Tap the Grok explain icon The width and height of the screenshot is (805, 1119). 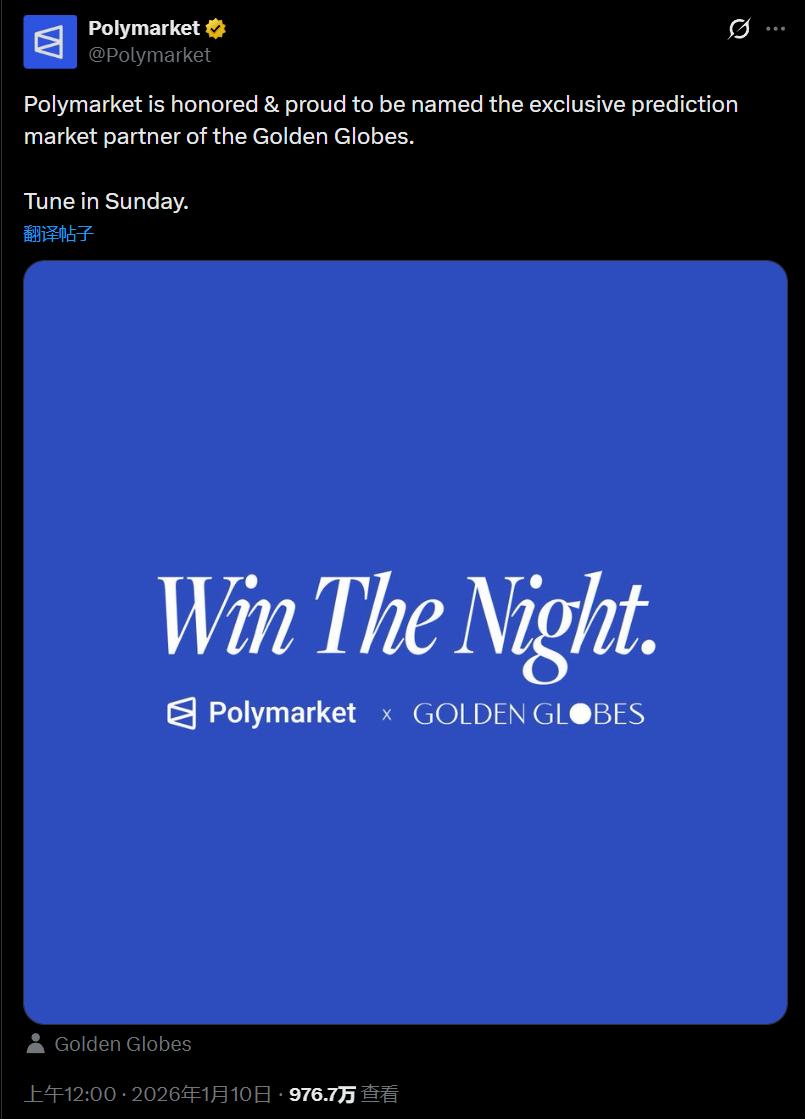pos(738,29)
